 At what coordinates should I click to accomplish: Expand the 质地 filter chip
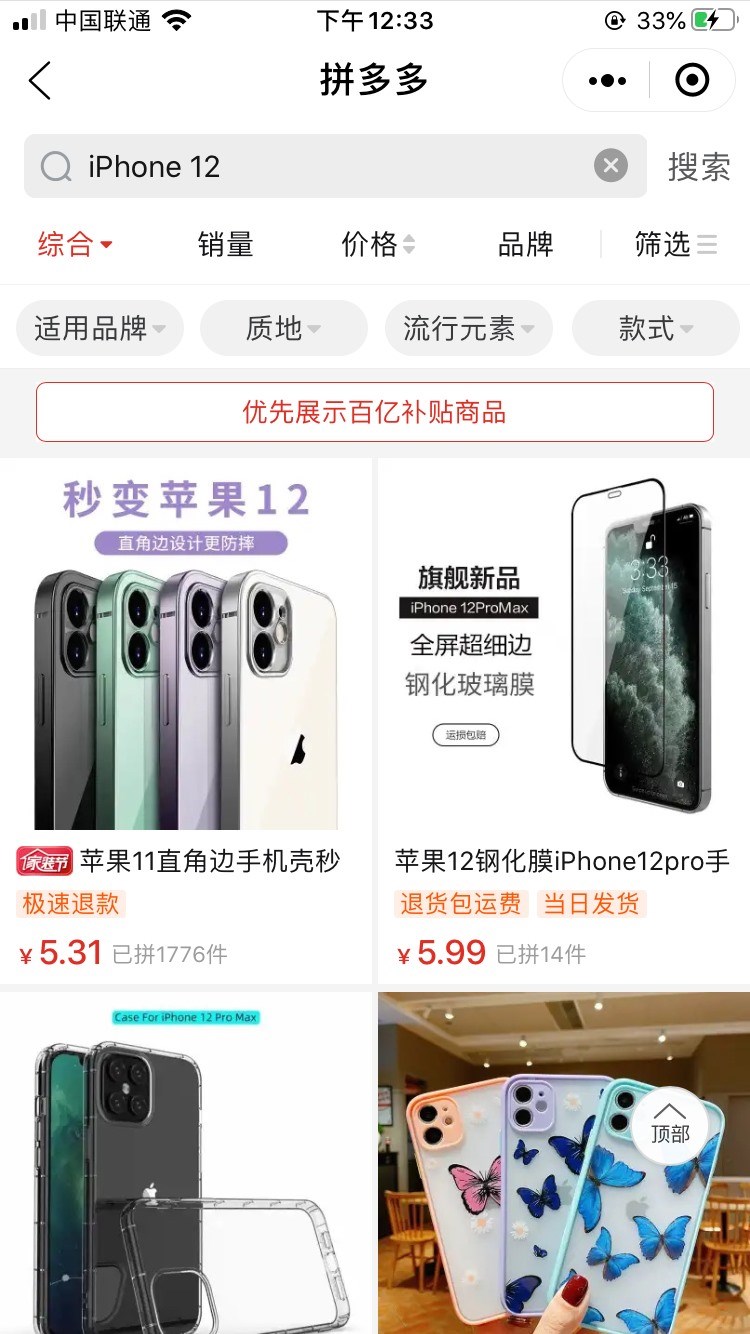click(283, 328)
